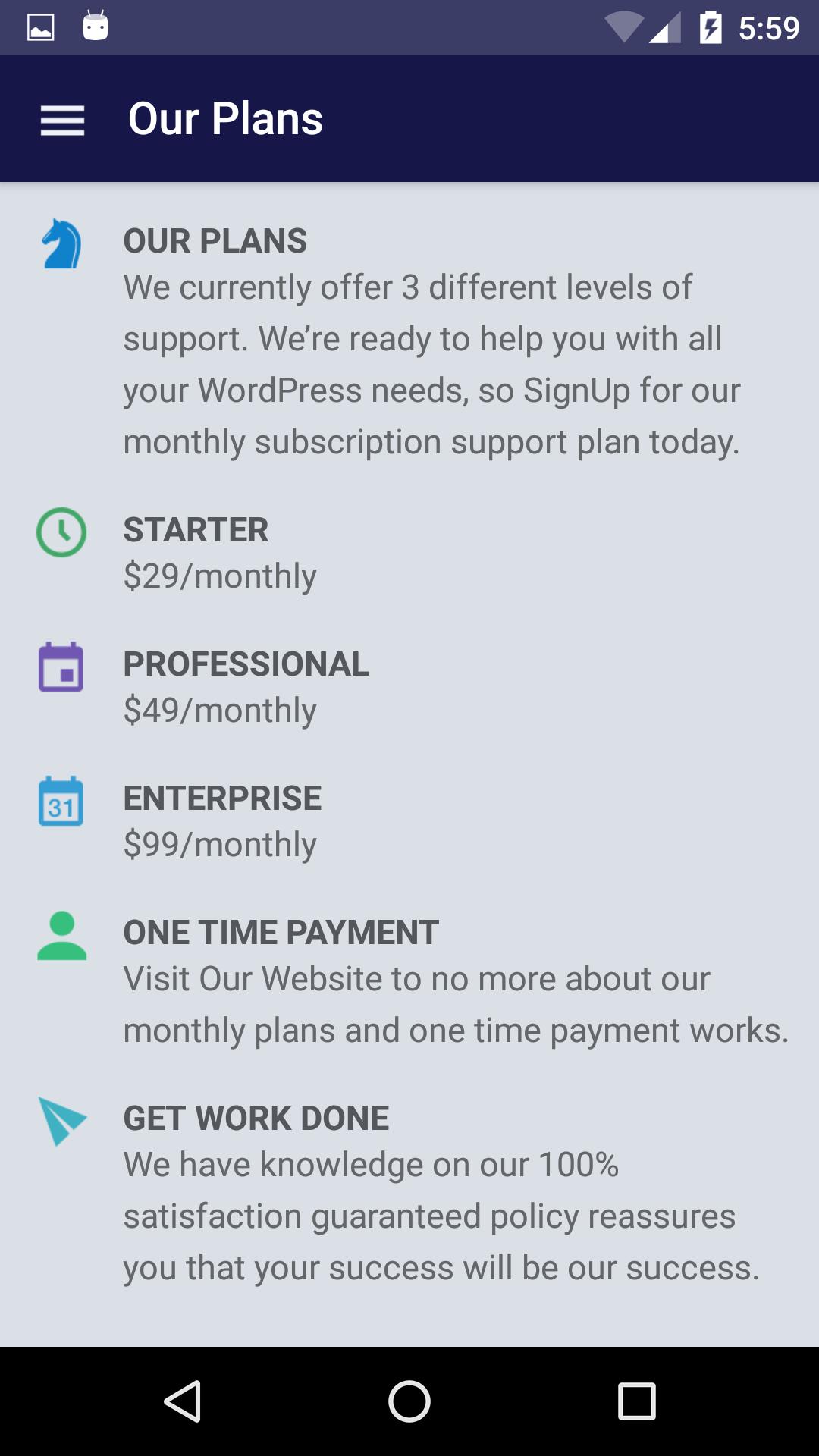Open the navigation drawer menu
819x1456 pixels.
tap(62, 120)
